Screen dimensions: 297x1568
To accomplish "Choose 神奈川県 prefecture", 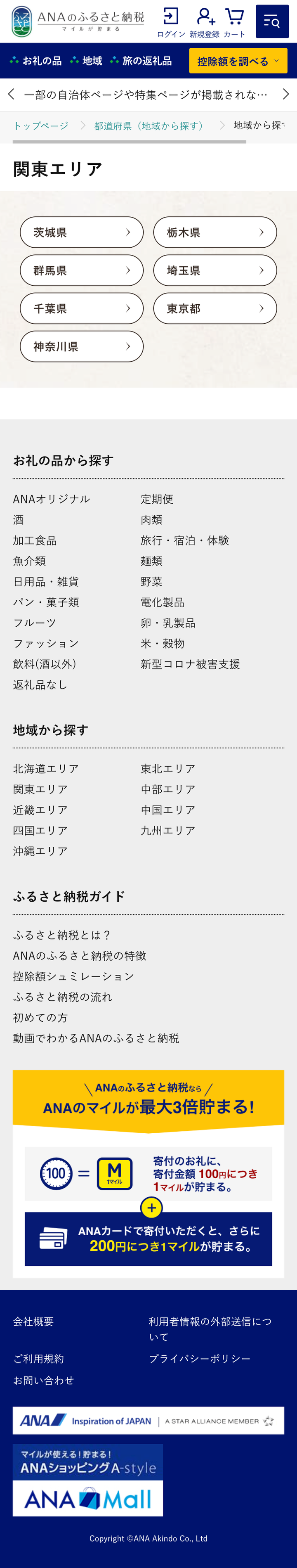I will 82,346.
